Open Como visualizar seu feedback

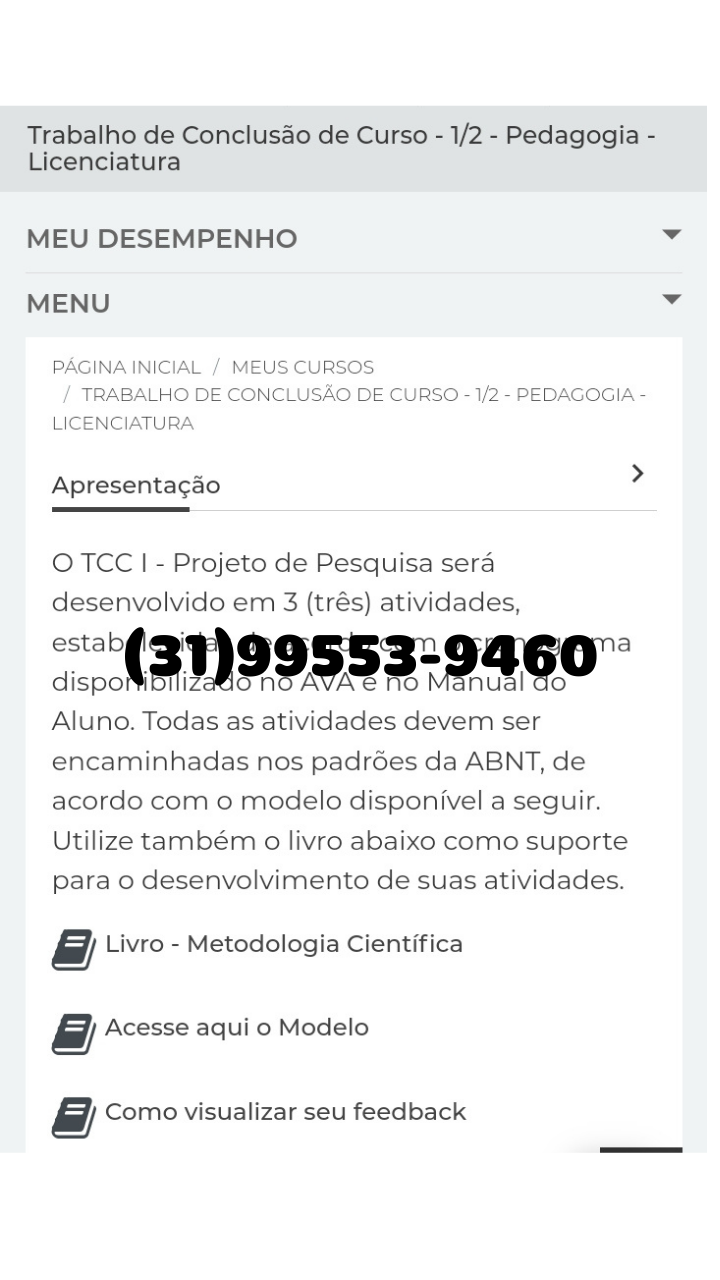285,1112
